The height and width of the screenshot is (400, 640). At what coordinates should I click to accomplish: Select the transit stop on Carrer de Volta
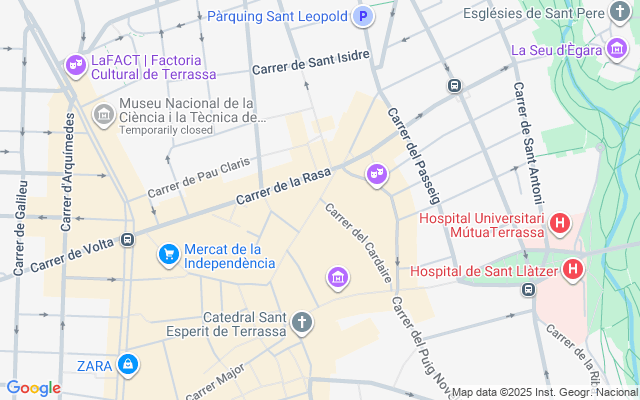point(128,240)
